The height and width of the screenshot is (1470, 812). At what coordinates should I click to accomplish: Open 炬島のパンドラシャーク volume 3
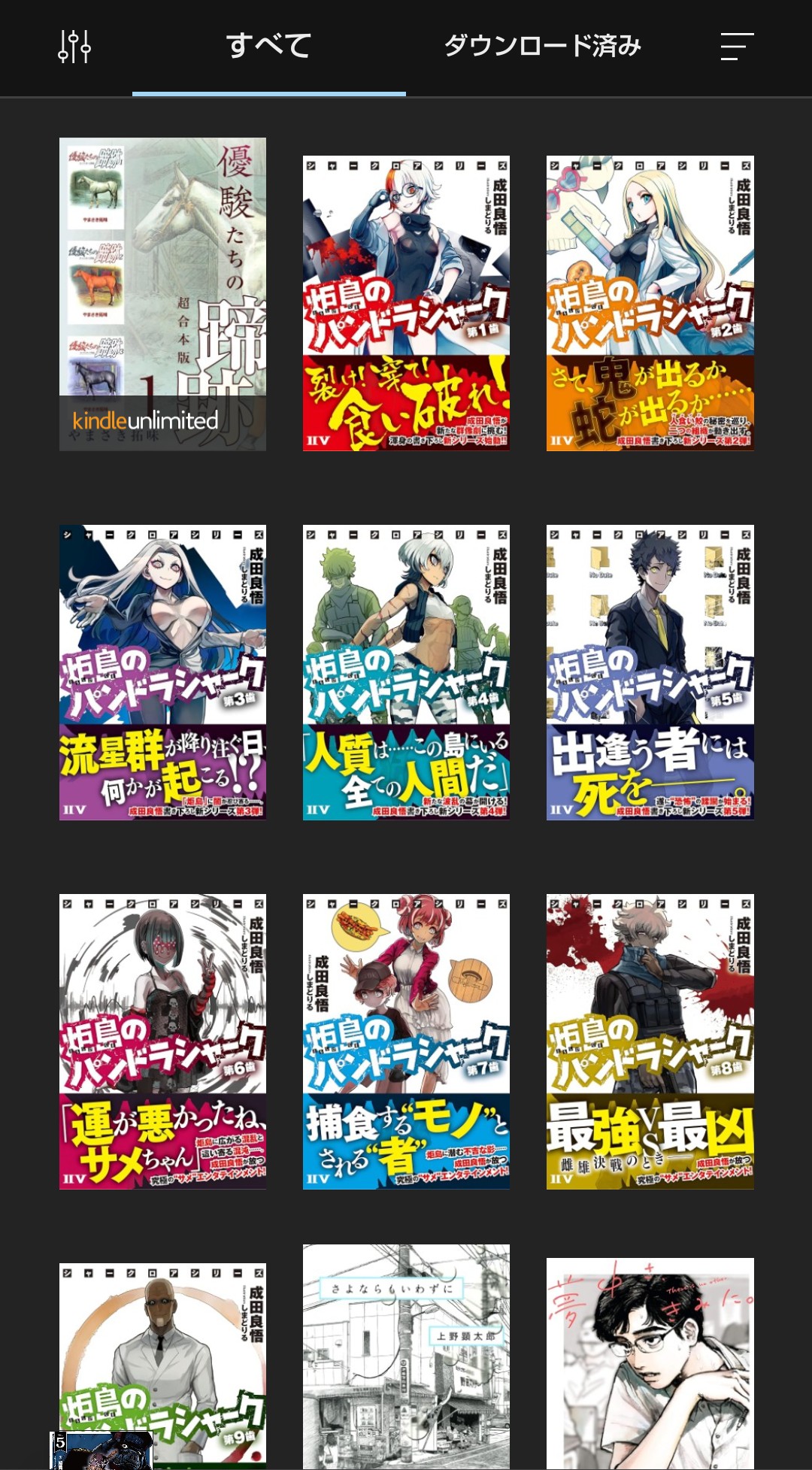[162, 672]
